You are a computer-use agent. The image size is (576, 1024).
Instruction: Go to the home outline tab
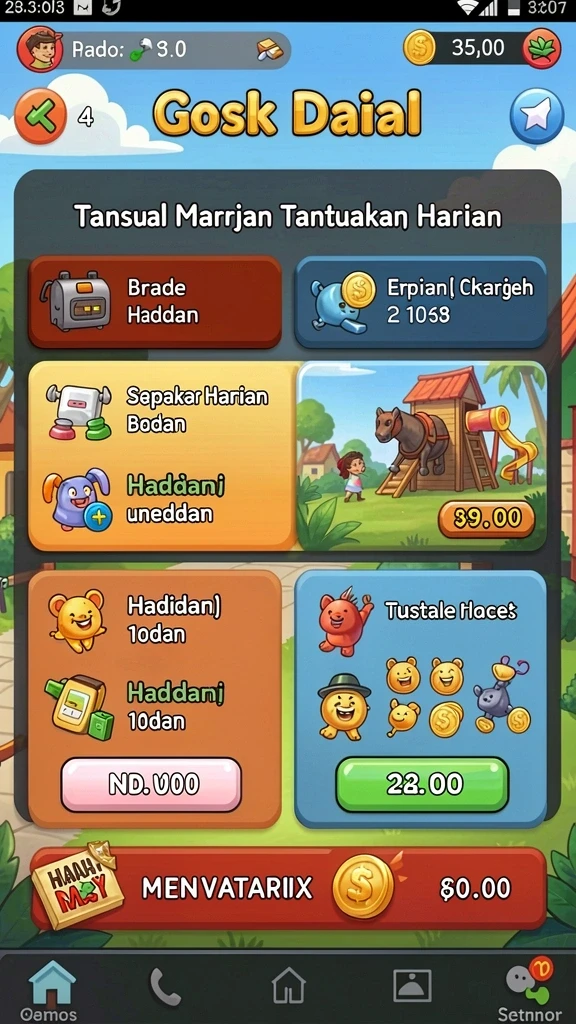pos(289,985)
